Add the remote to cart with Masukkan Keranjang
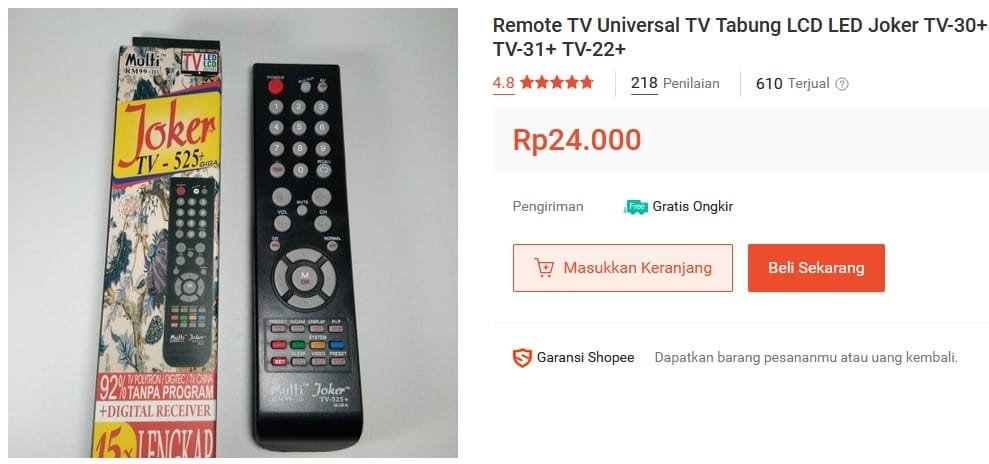The image size is (989, 464). tap(622, 268)
